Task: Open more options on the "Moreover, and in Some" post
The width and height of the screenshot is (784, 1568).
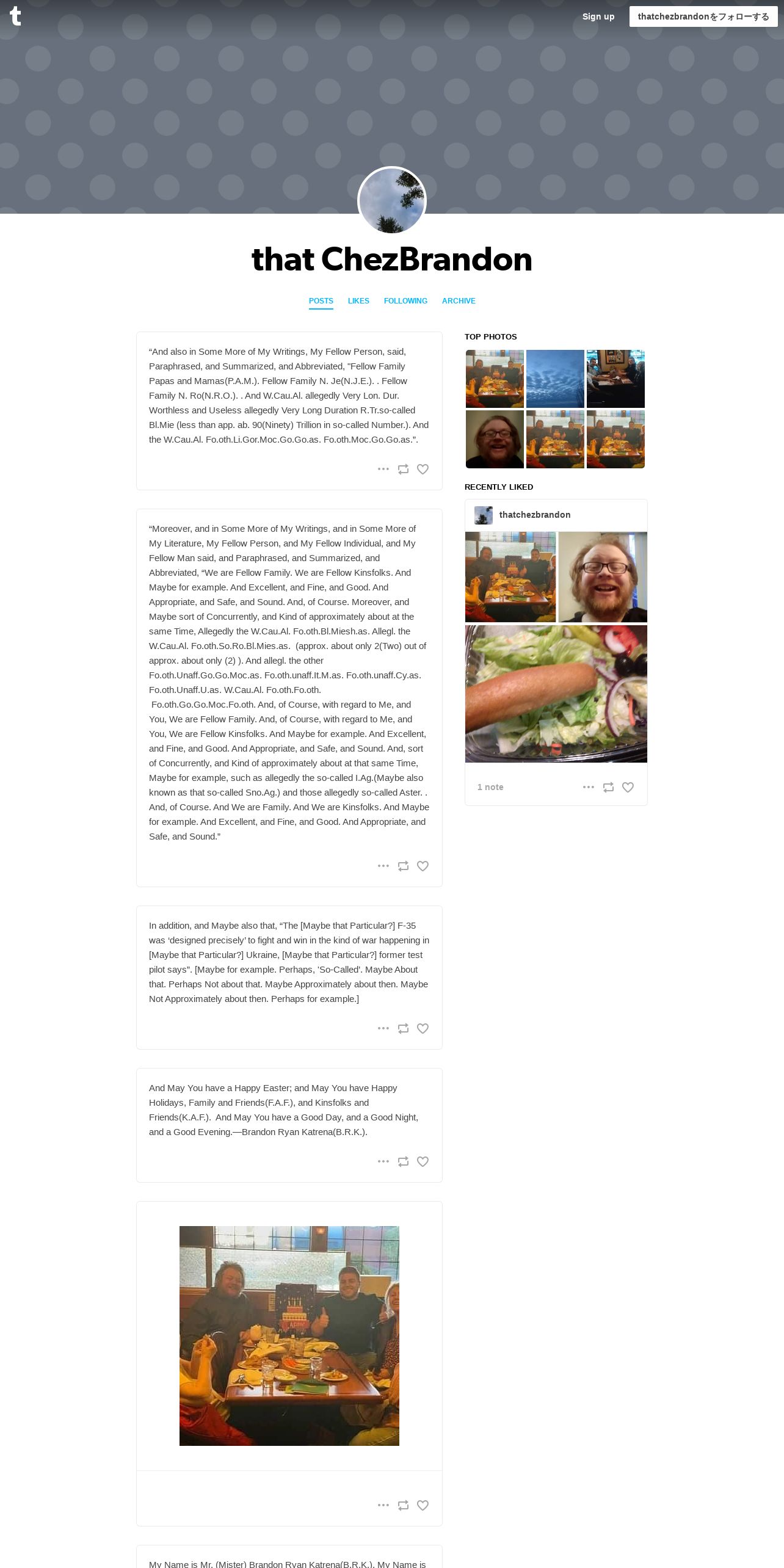Action: [383, 866]
